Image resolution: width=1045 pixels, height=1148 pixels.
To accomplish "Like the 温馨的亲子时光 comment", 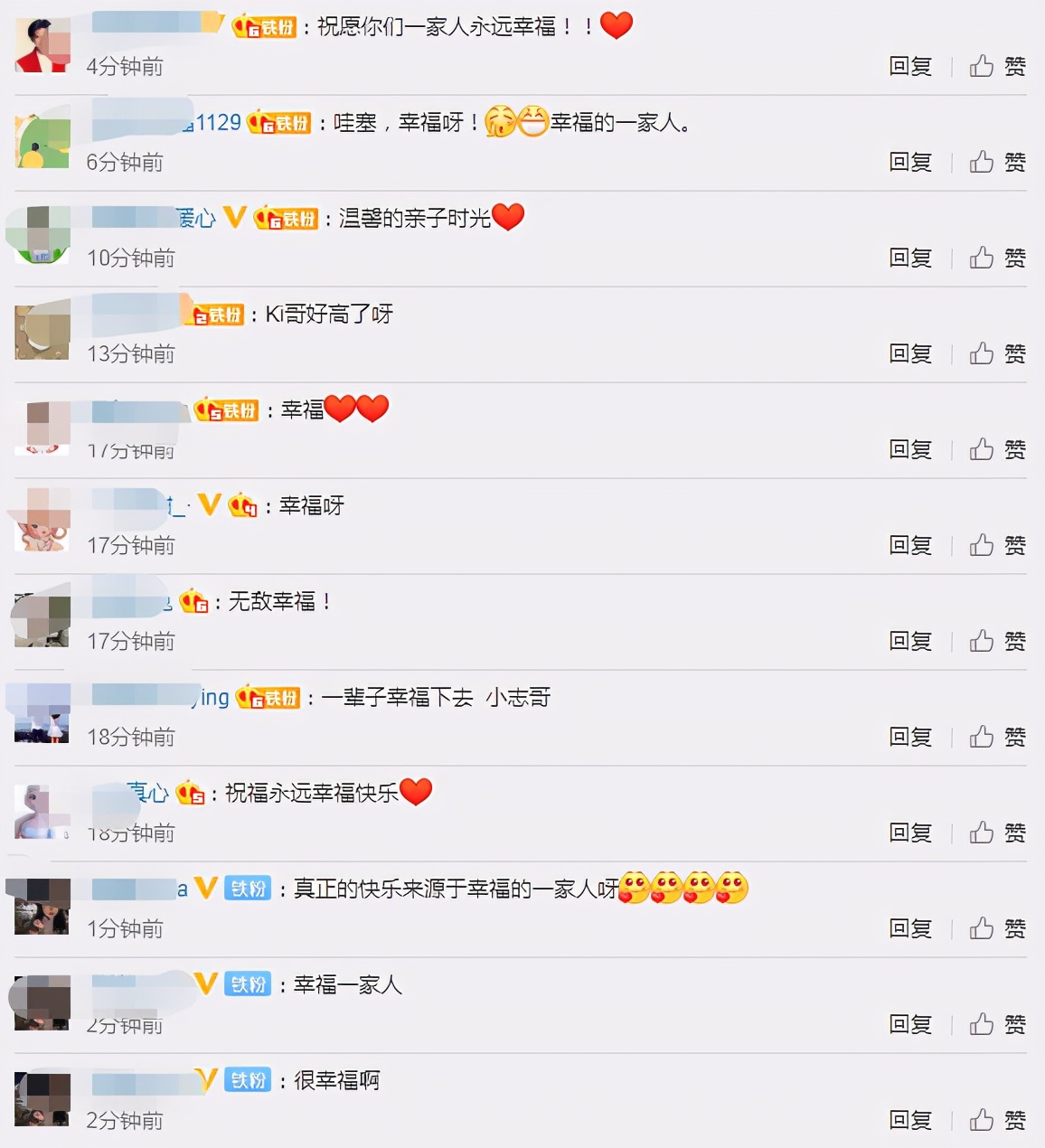I will (x=997, y=258).
